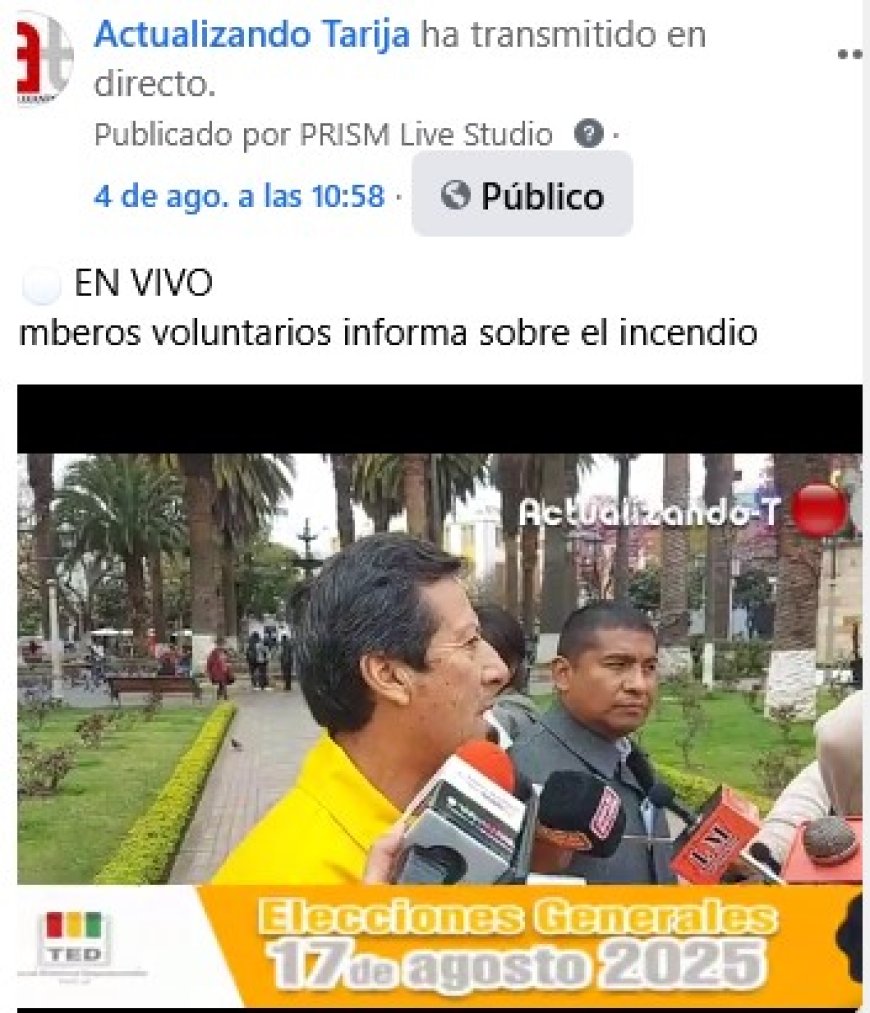Open the post's three-dot options menu
Screen dimensions: 870x1013
[850, 54]
